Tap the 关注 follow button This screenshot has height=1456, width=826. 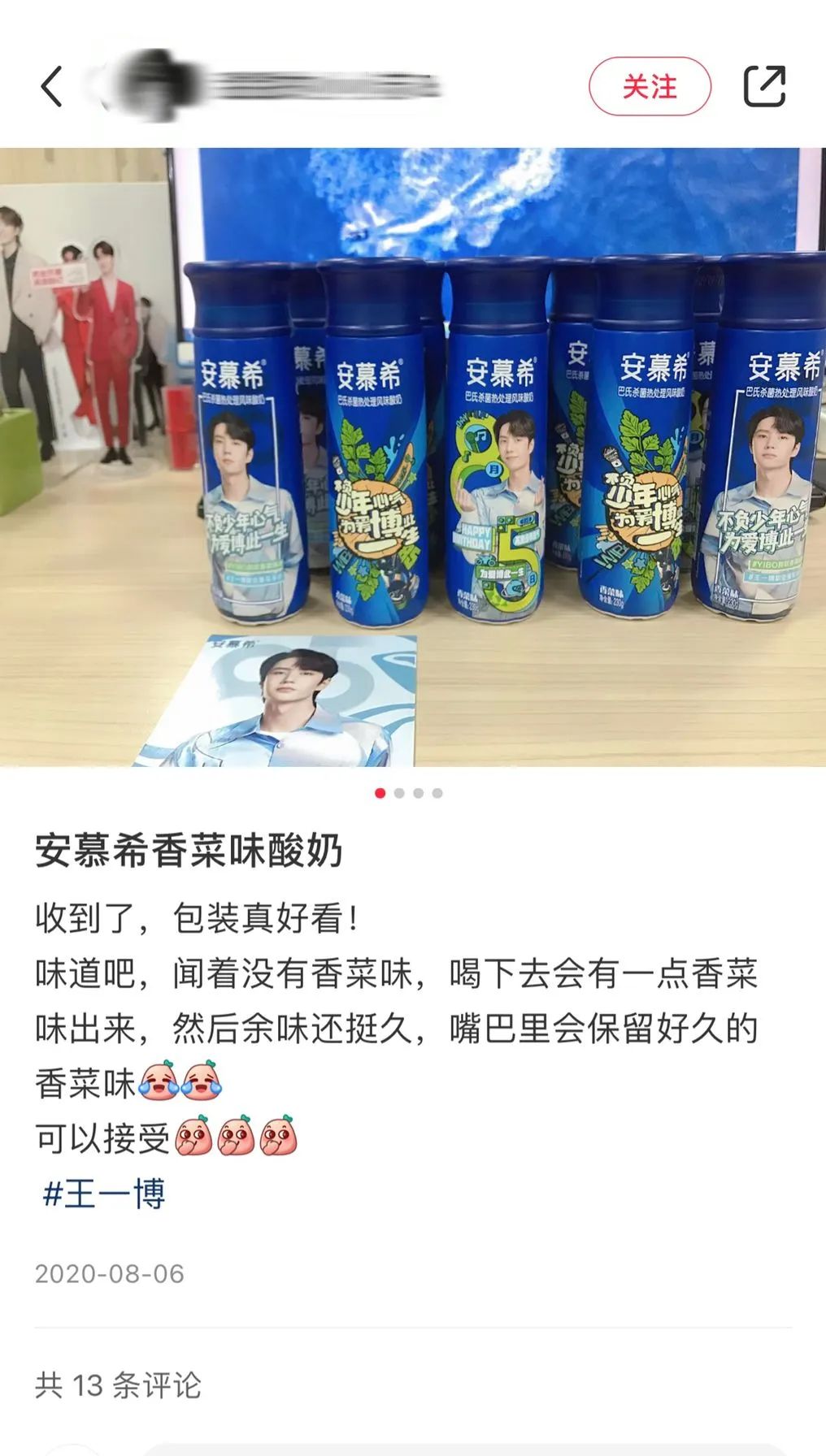(x=650, y=86)
